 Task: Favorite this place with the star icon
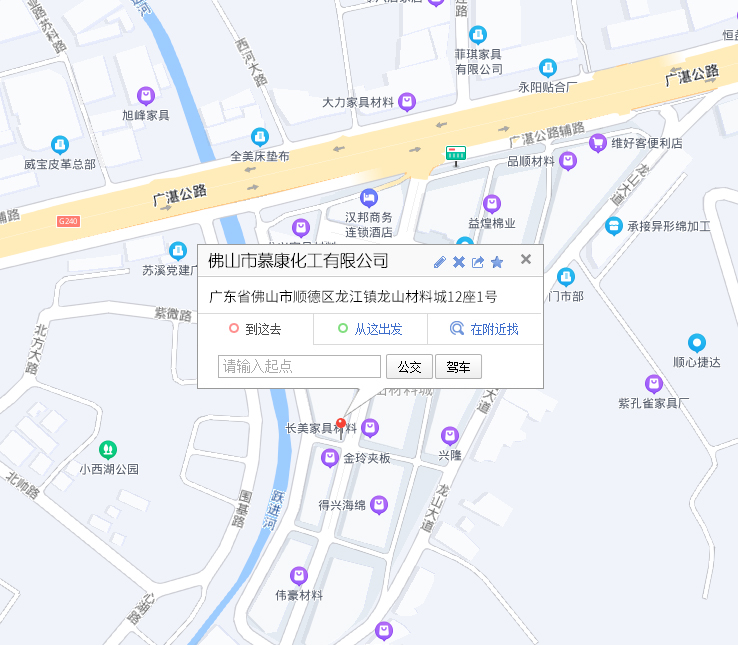click(497, 262)
